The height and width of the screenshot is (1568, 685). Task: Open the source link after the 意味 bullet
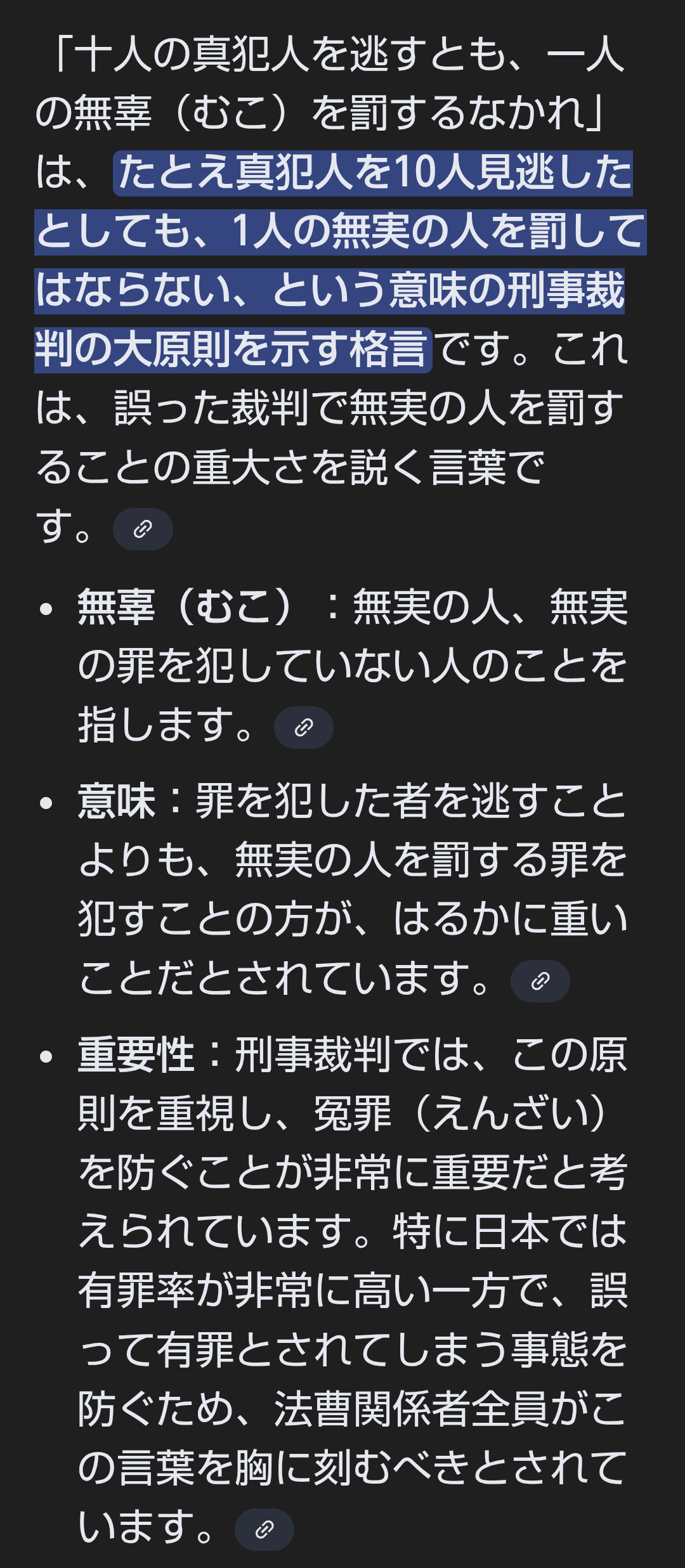[540, 981]
